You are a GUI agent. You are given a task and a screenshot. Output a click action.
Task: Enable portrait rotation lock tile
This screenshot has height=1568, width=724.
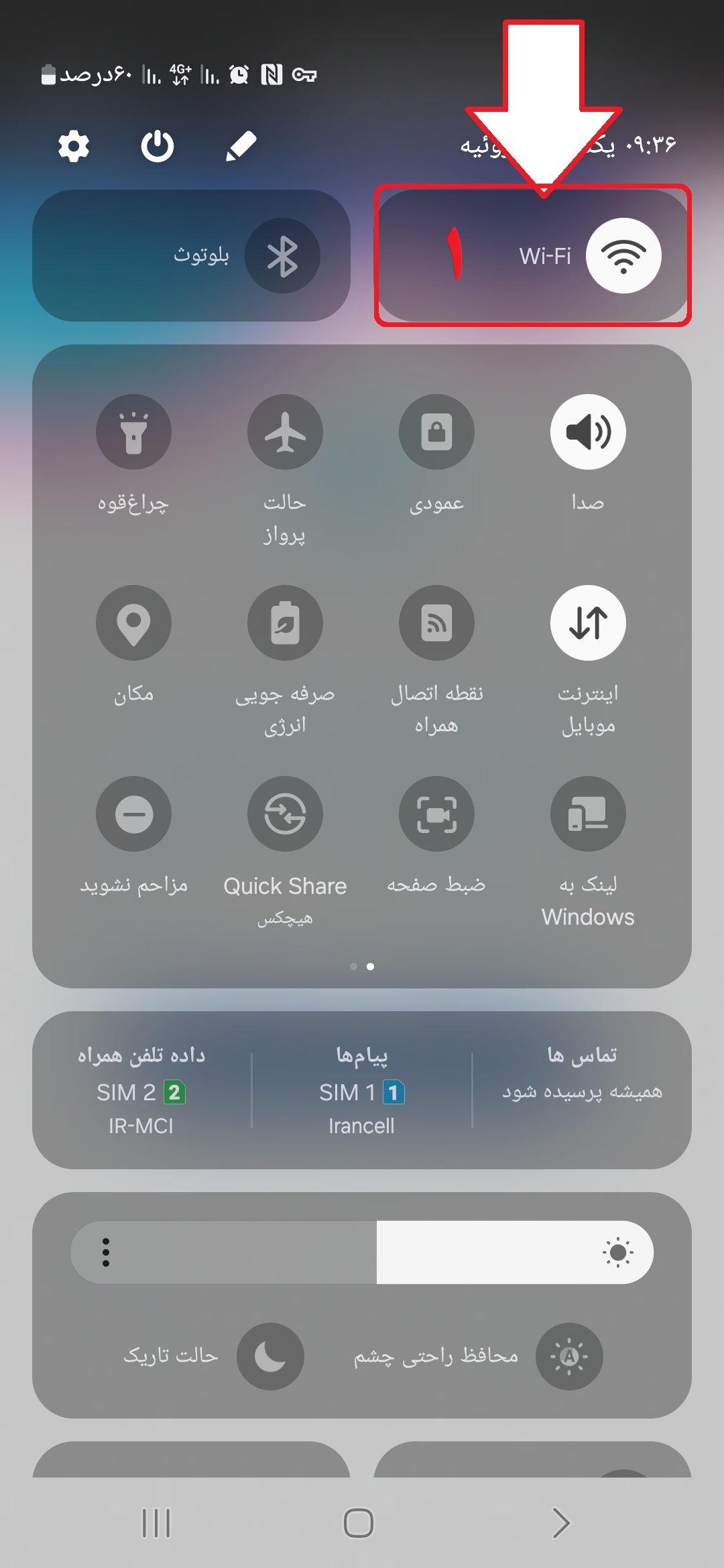click(x=436, y=432)
